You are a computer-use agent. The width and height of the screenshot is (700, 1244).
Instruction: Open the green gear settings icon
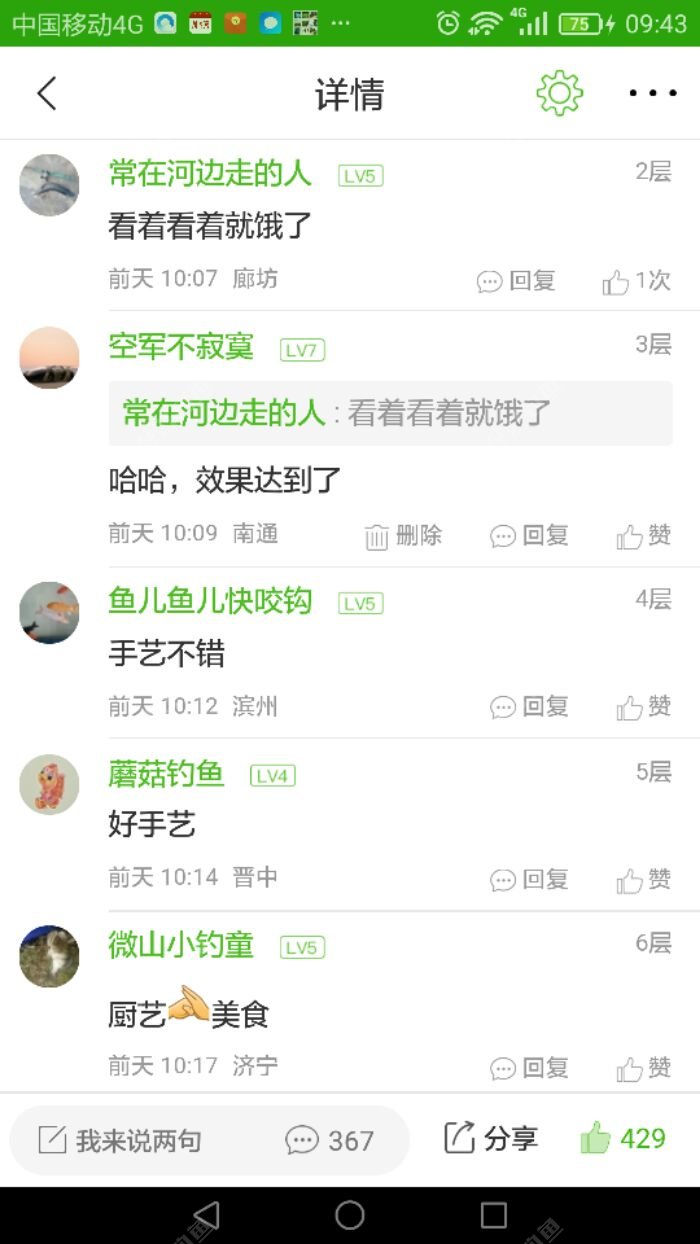point(559,94)
